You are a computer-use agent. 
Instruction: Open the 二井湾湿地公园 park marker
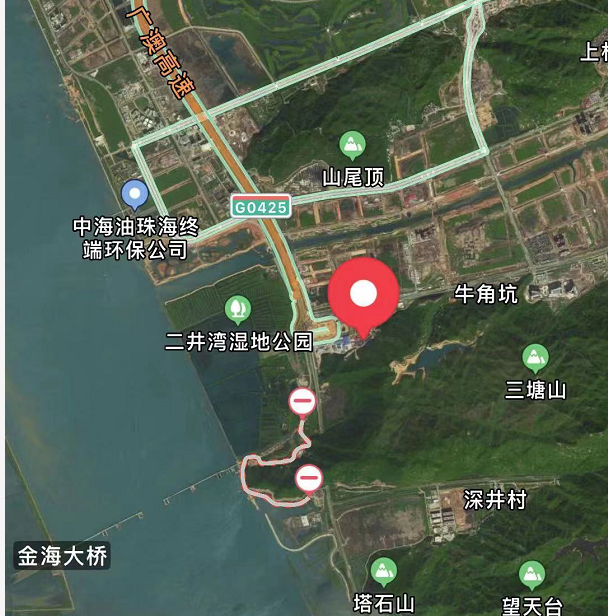(238, 309)
